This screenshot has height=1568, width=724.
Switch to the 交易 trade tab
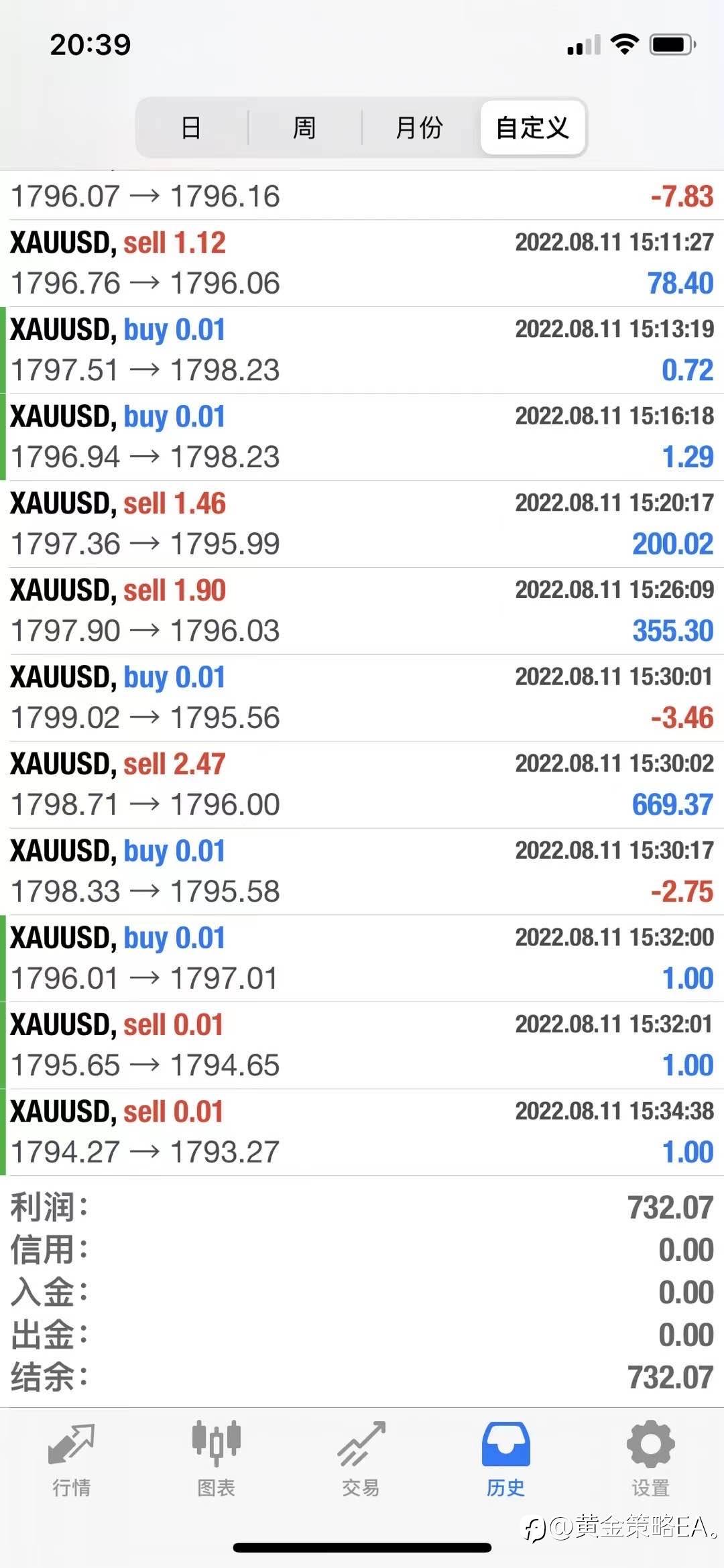tap(361, 1459)
